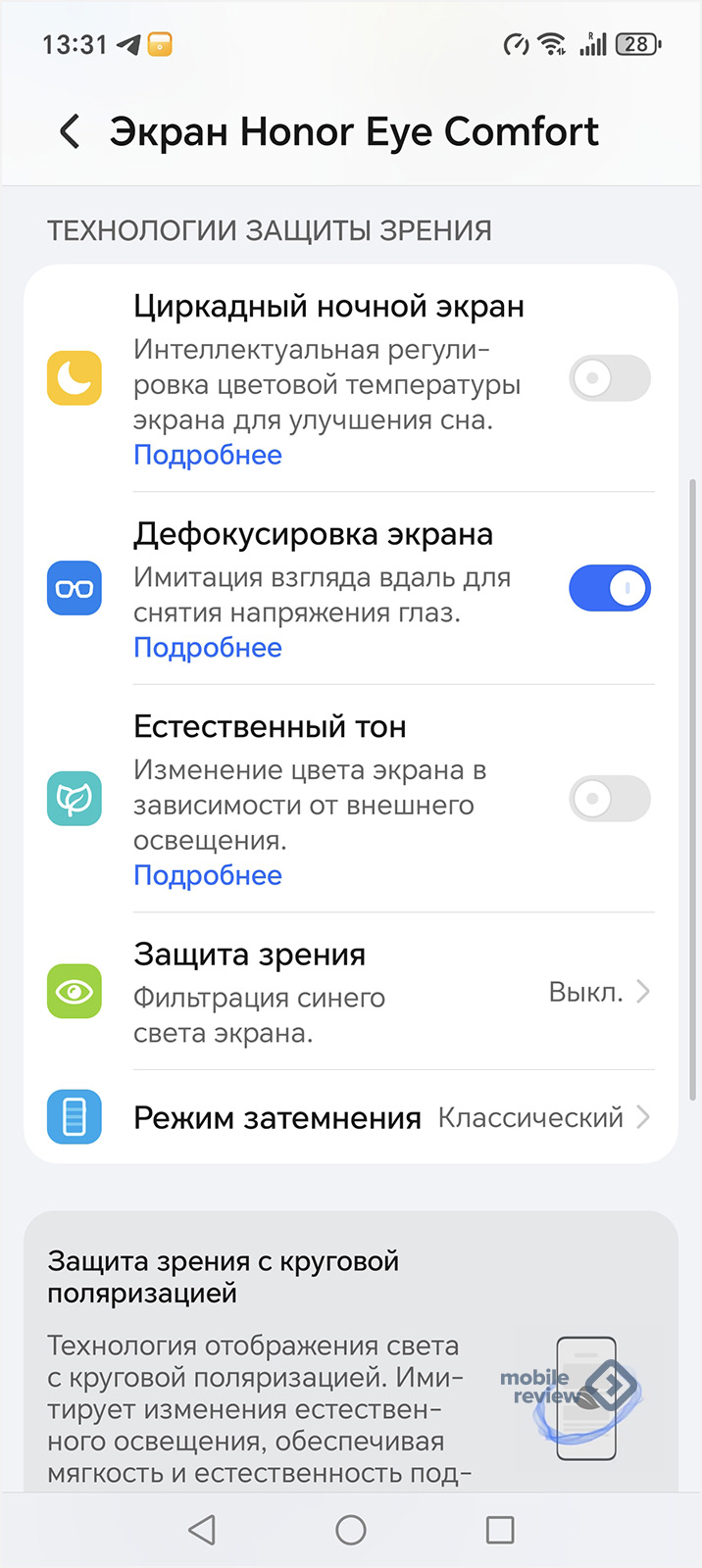Open Подробнее under Дефокусировка экрана
702x1568 pixels.
(208, 648)
